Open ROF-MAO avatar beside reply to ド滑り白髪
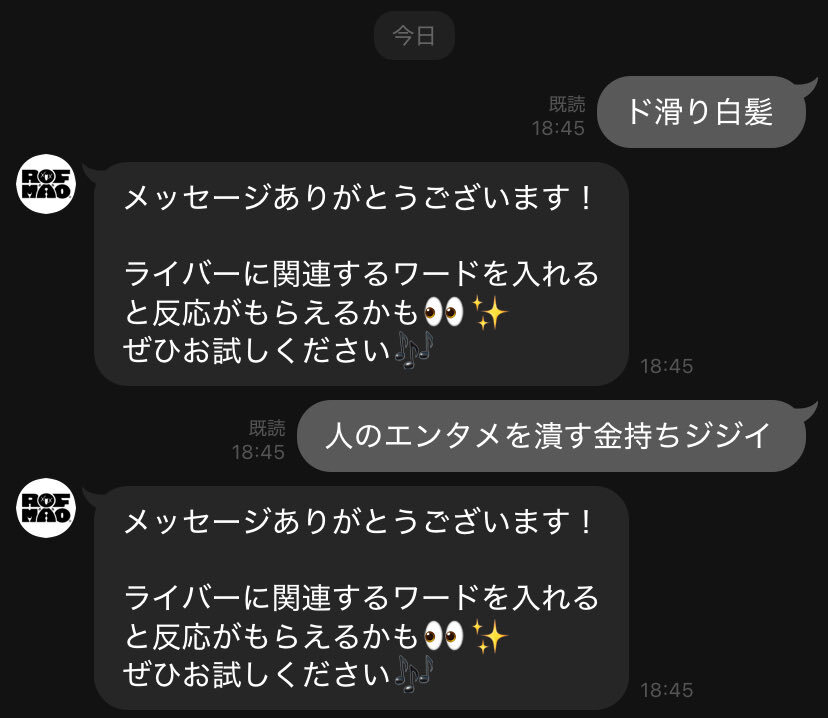 pyautogui.click(x=46, y=184)
